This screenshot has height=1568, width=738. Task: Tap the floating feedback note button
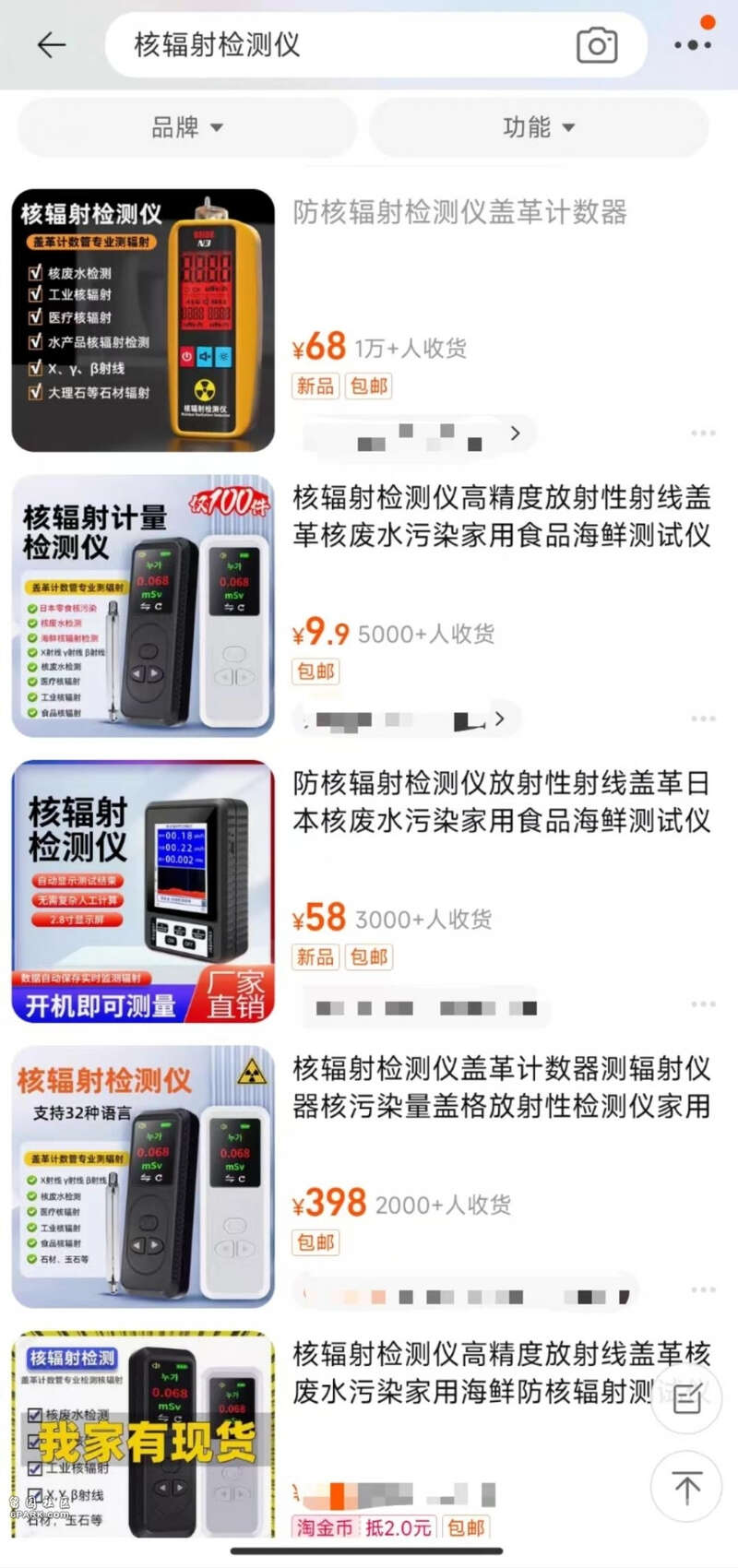(x=687, y=1399)
